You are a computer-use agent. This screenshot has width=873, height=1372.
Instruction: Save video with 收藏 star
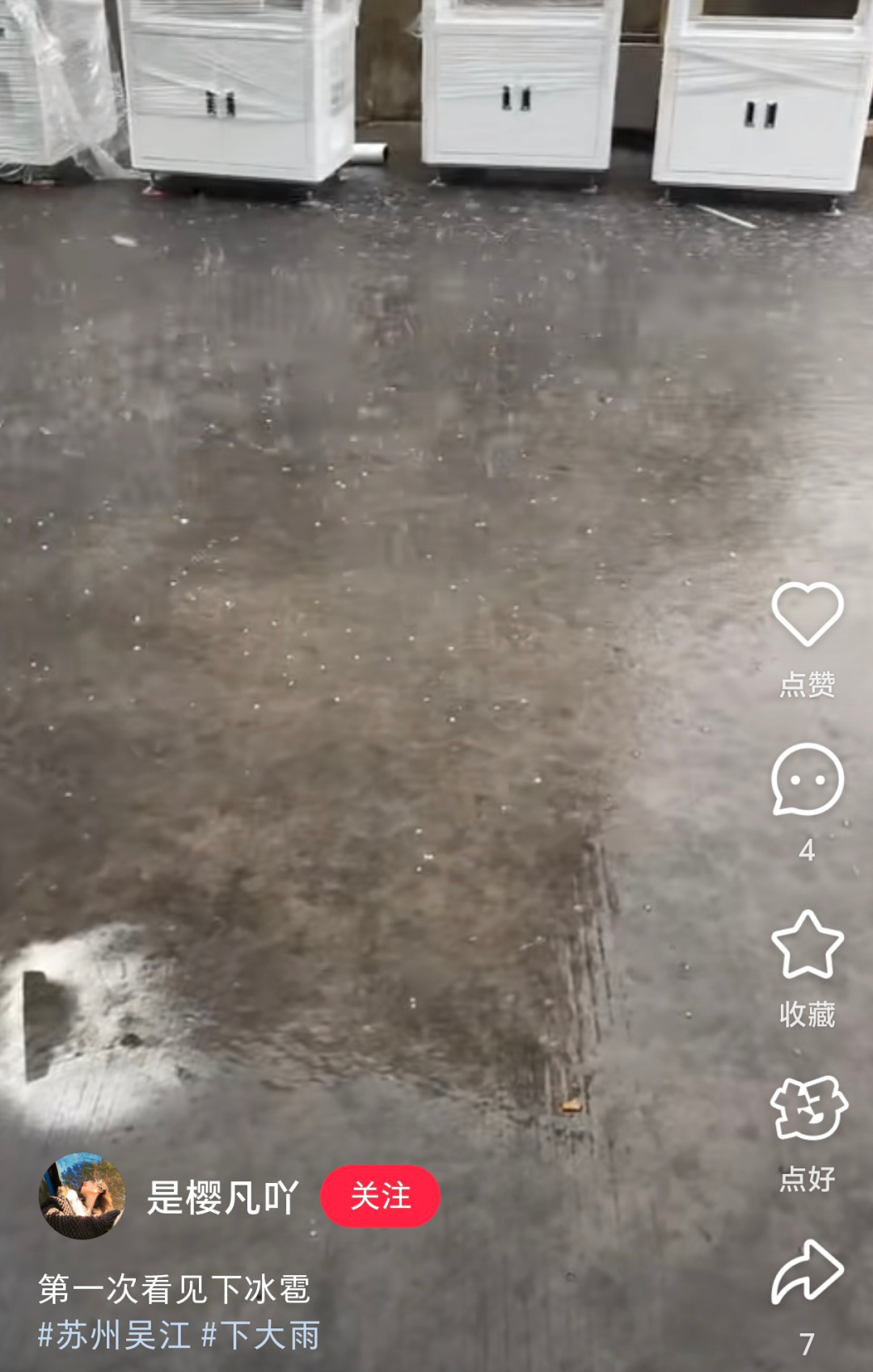[807, 945]
